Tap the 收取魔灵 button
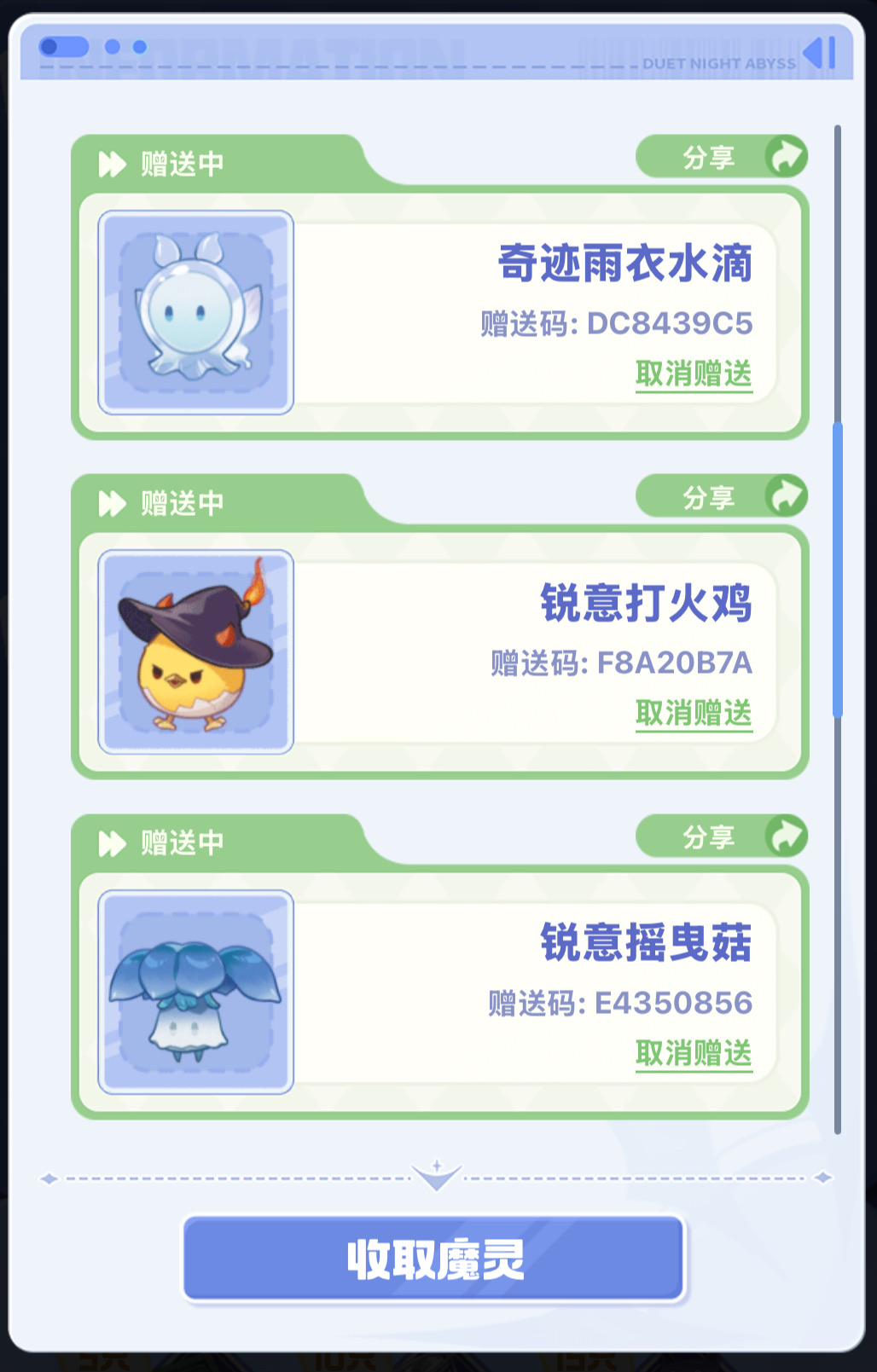The image size is (877, 1372). [434, 1259]
